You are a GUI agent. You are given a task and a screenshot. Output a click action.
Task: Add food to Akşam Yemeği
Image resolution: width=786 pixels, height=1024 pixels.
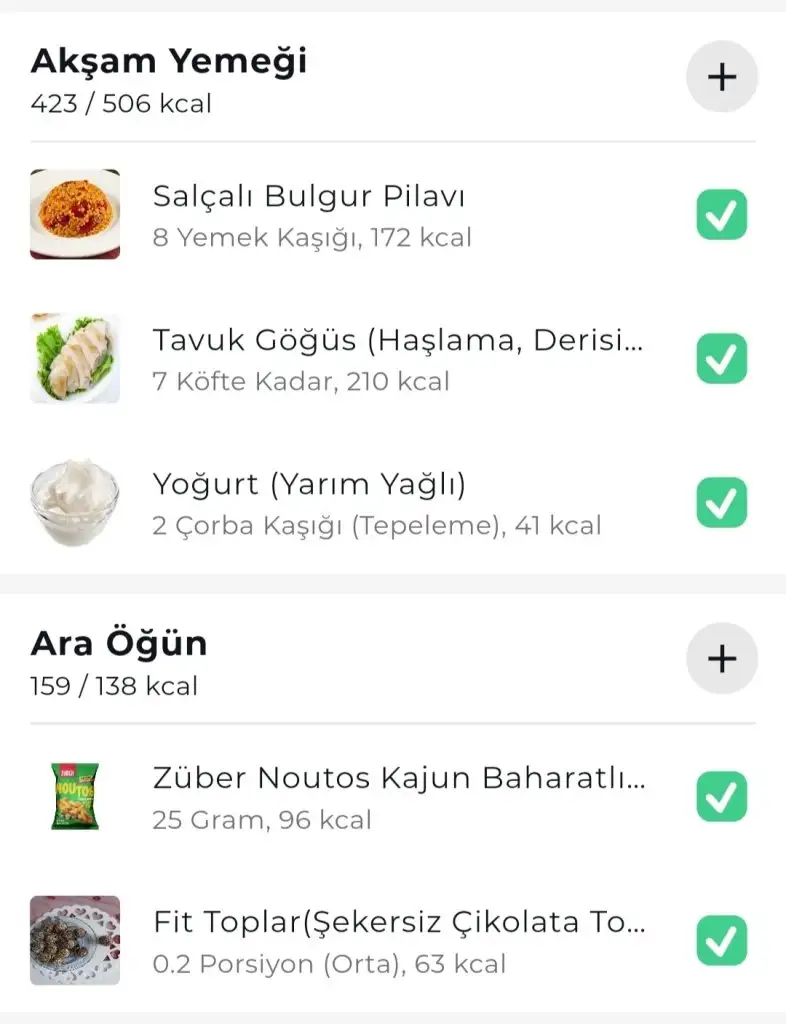click(721, 77)
